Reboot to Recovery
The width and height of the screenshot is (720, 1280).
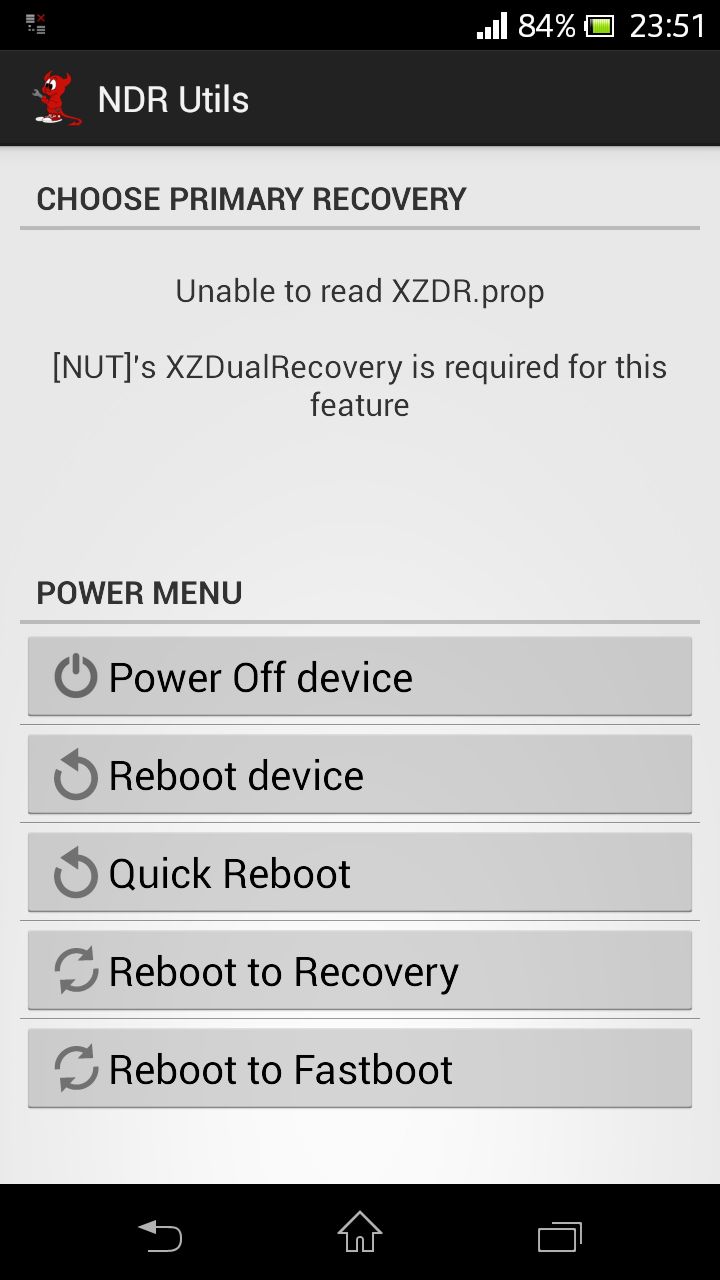(x=360, y=971)
